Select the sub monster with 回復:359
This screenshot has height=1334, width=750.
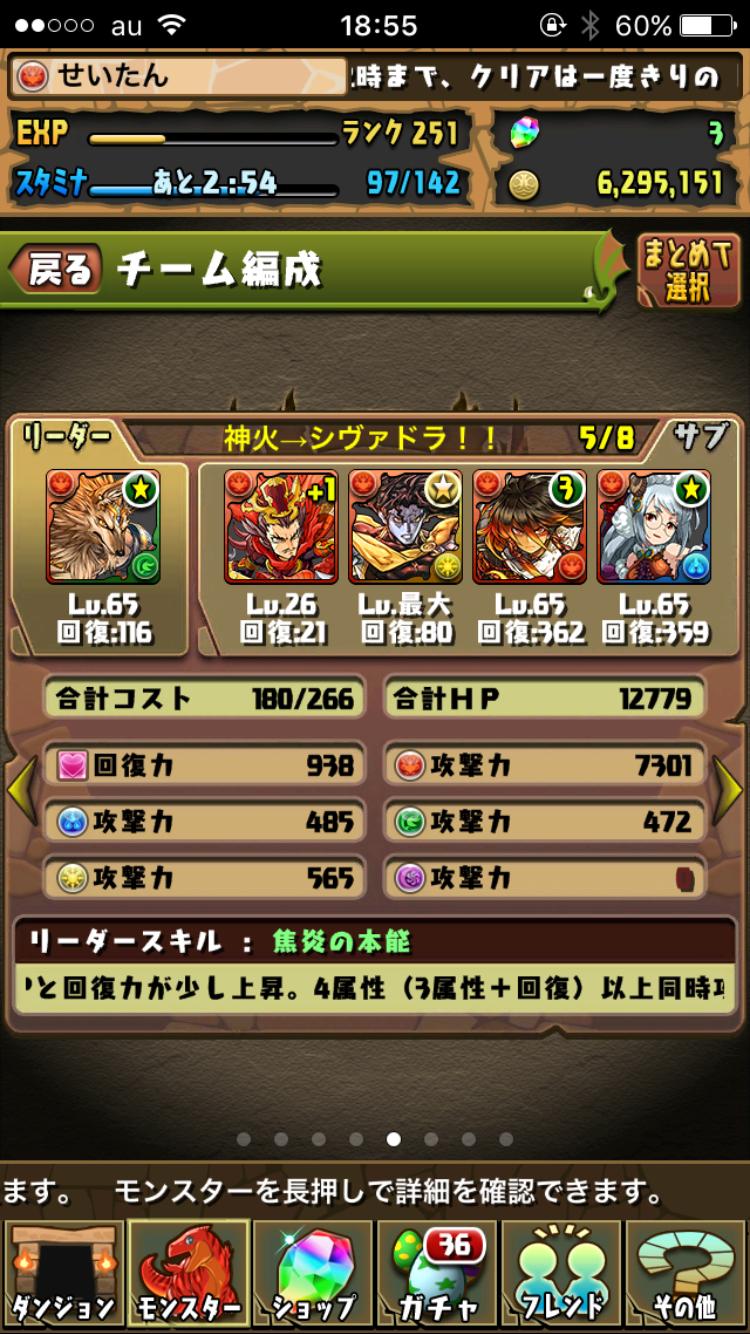coord(654,527)
